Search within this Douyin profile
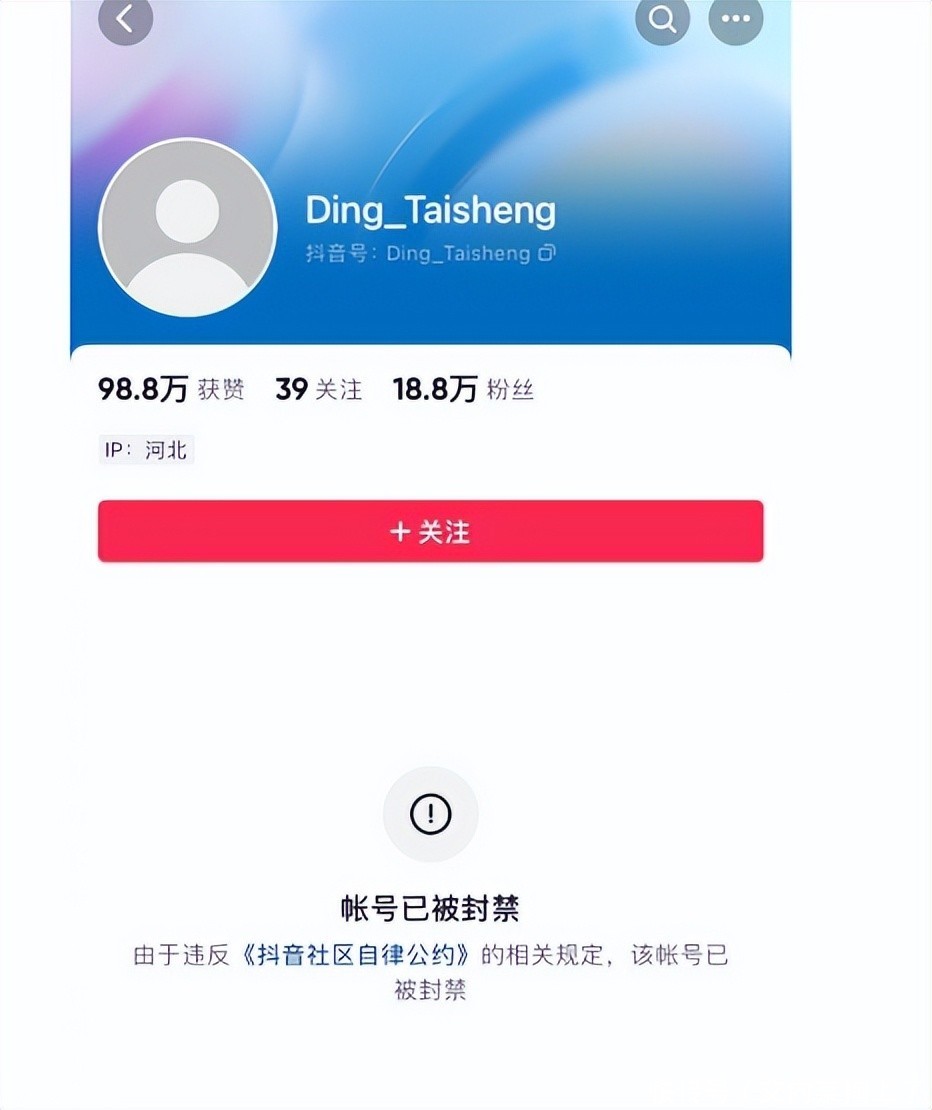Viewport: 932px width, 1110px height. click(x=662, y=19)
